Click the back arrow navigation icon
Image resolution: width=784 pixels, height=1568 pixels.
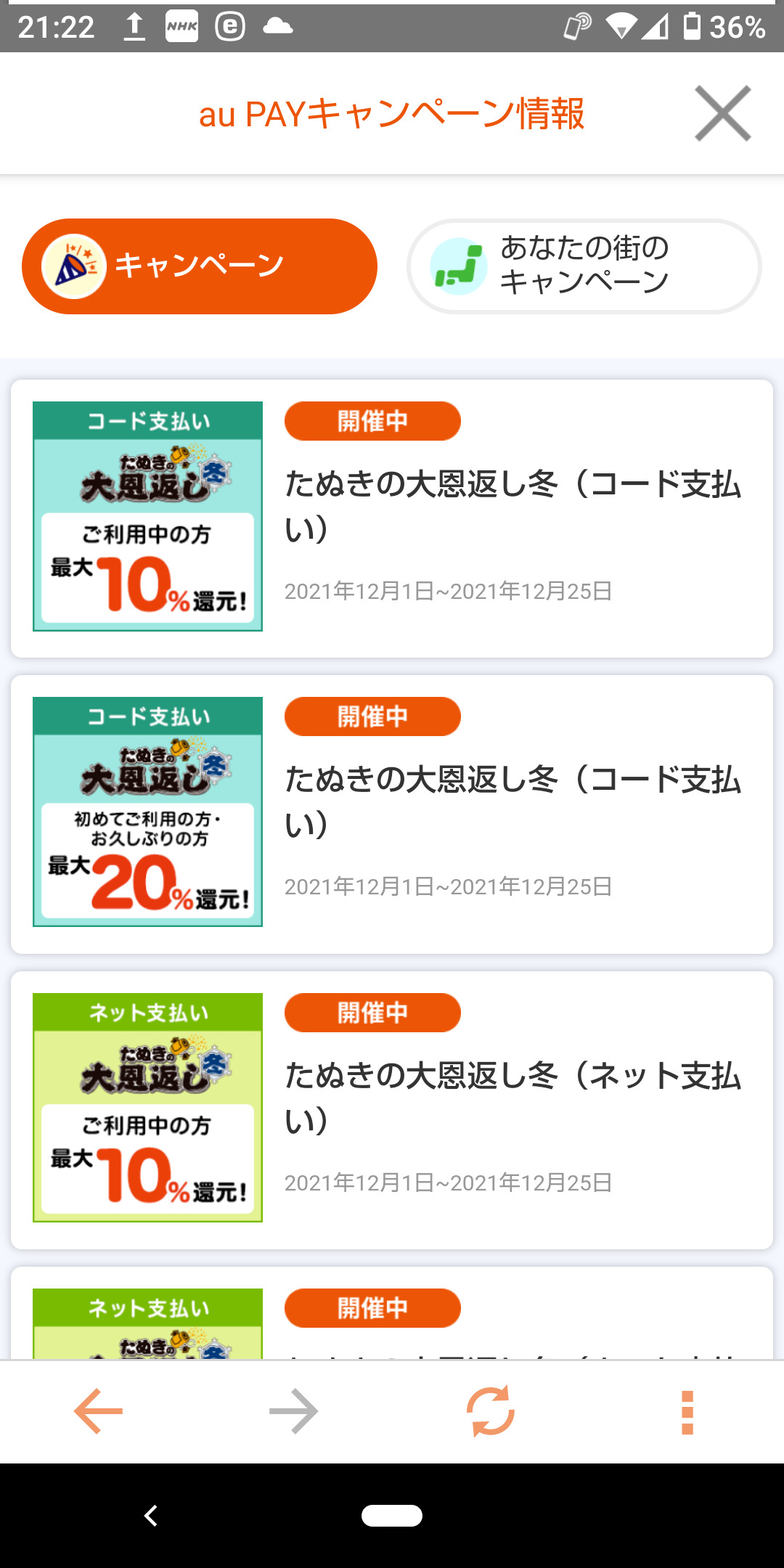(98, 1411)
